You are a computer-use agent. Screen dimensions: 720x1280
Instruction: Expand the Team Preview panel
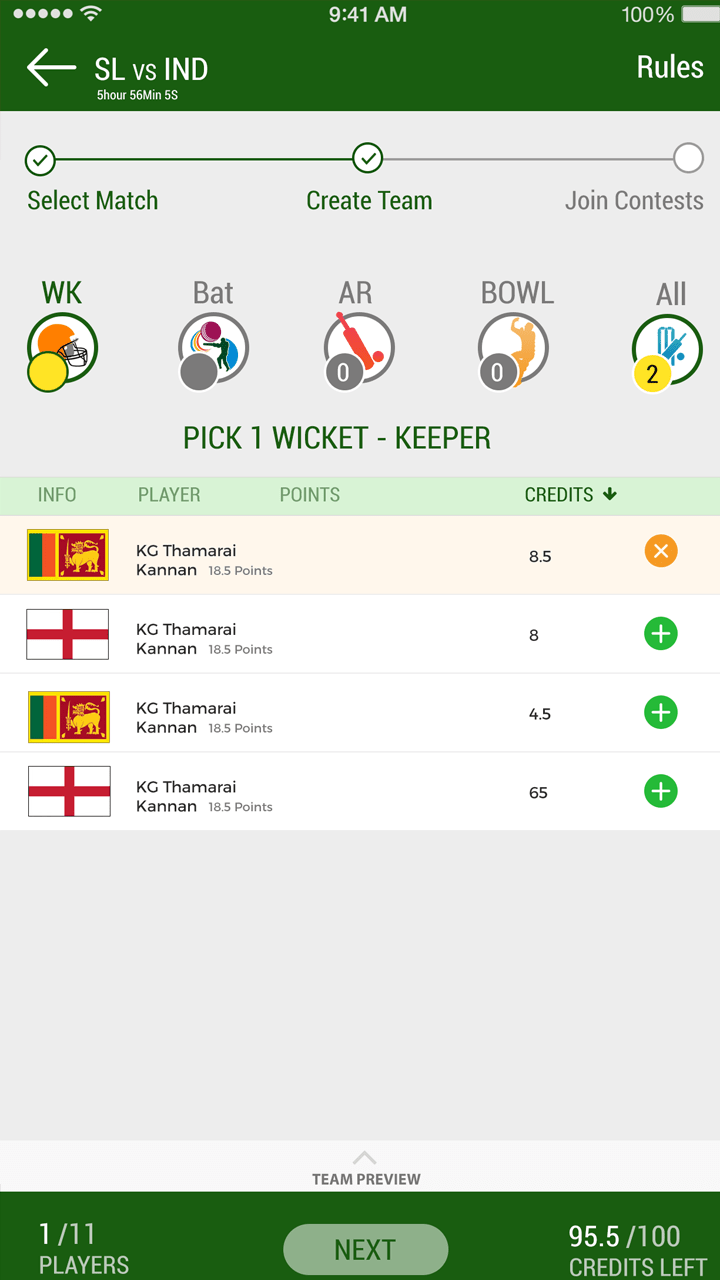[365, 1168]
